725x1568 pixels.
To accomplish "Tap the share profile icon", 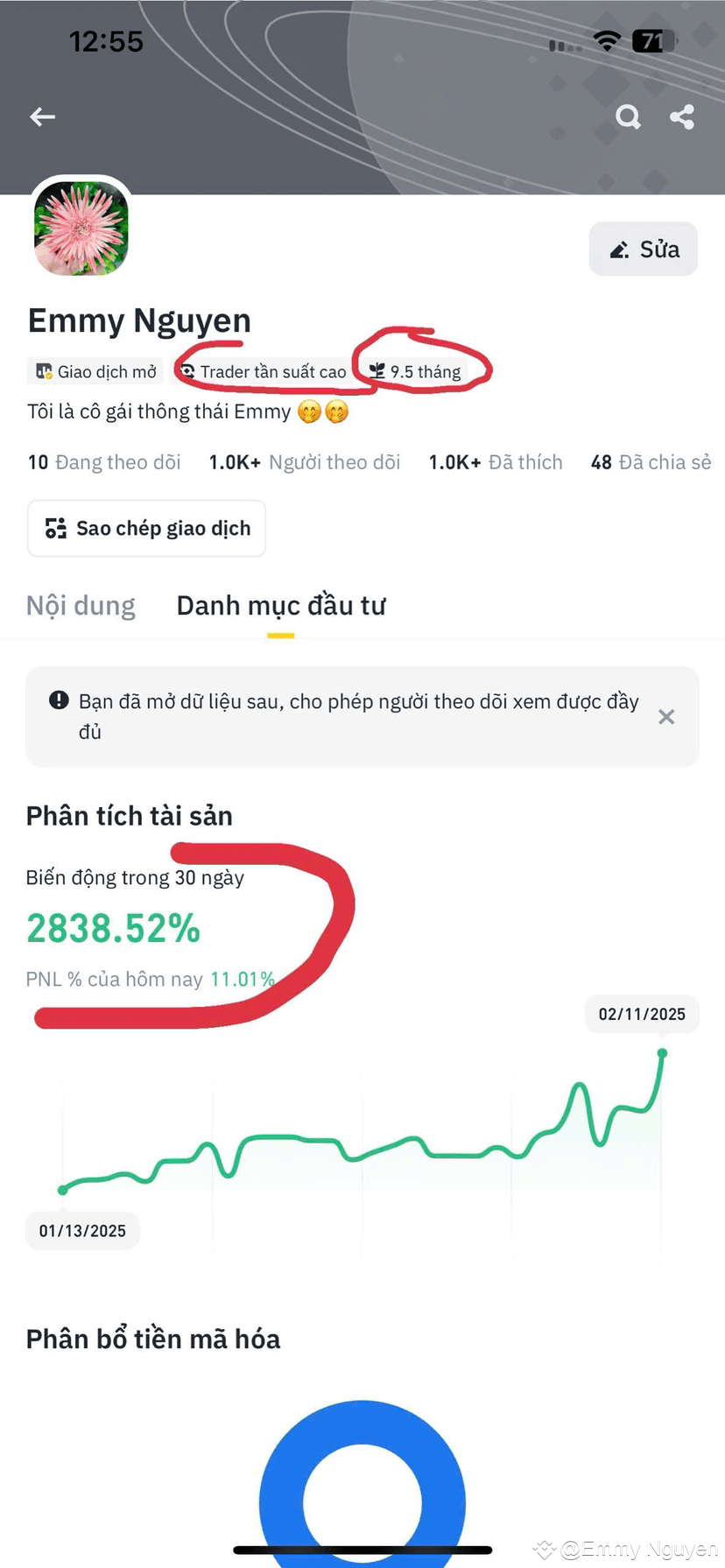I will click(682, 116).
